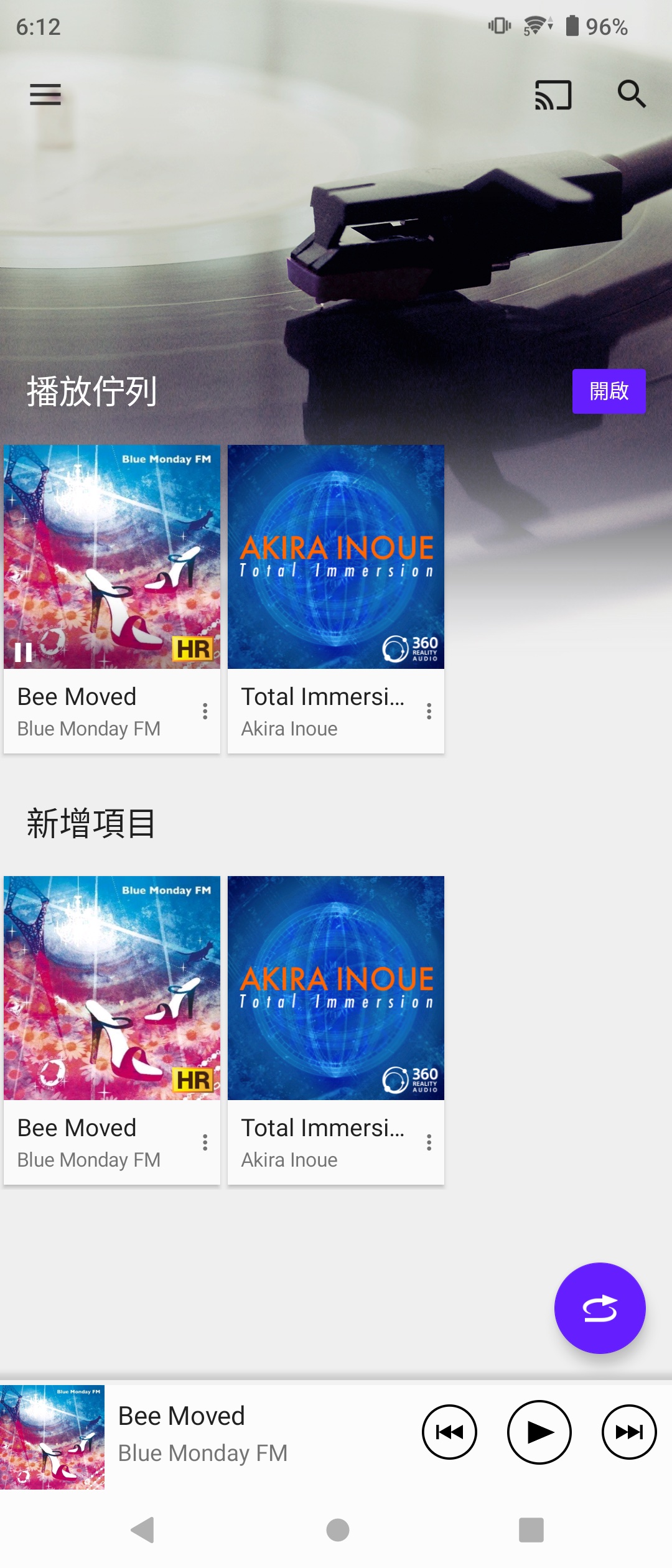672x1568 pixels.
Task: Open Total Immersion album in 播放佇列
Action: click(336, 557)
